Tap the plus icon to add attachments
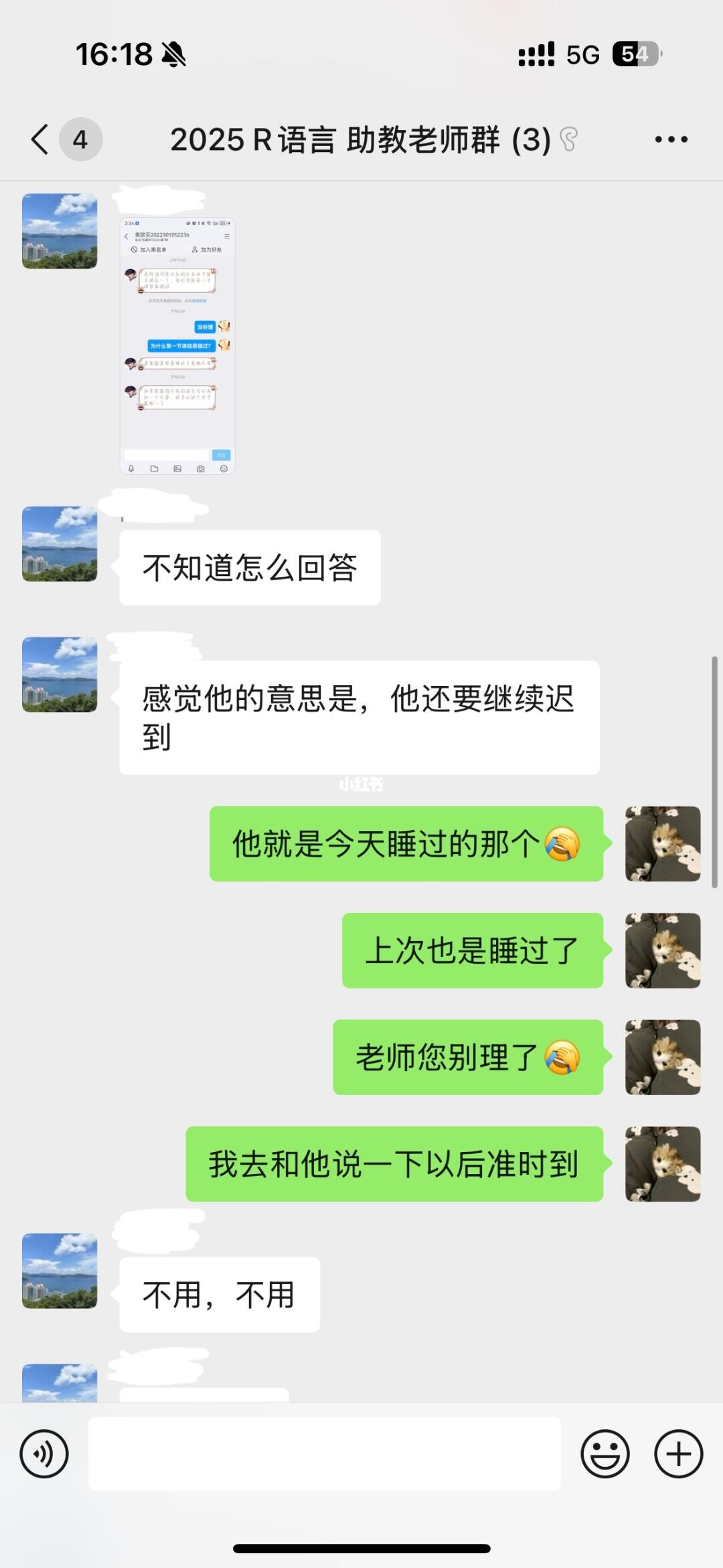 [x=678, y=1453]
